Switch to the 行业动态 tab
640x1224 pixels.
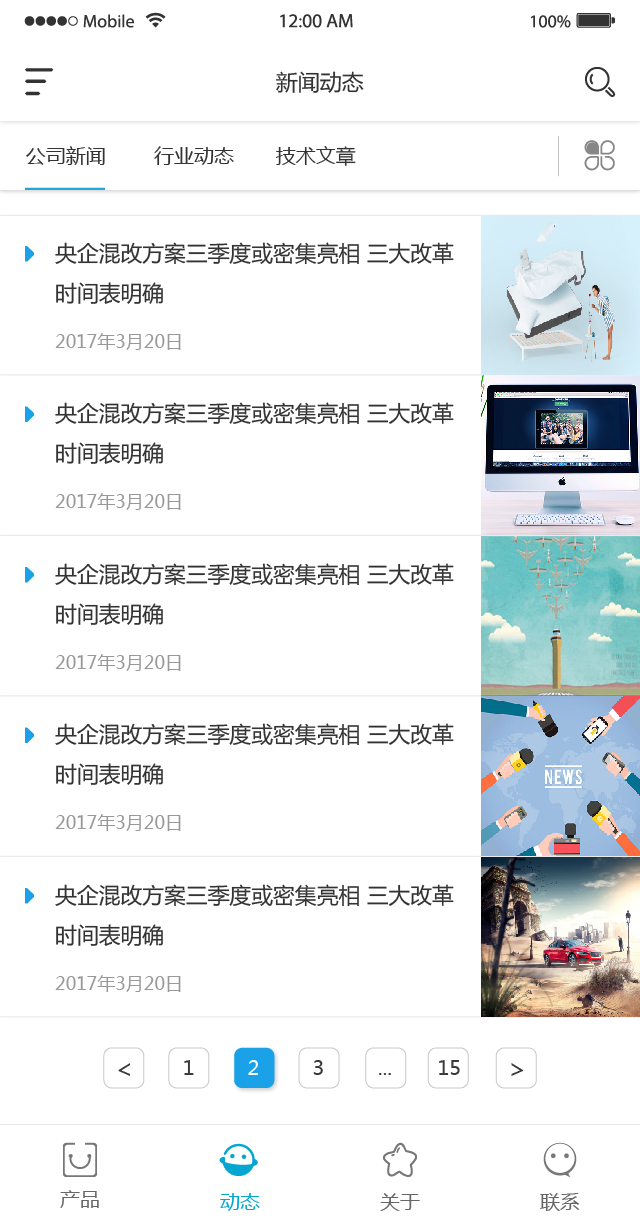(194, 156)
